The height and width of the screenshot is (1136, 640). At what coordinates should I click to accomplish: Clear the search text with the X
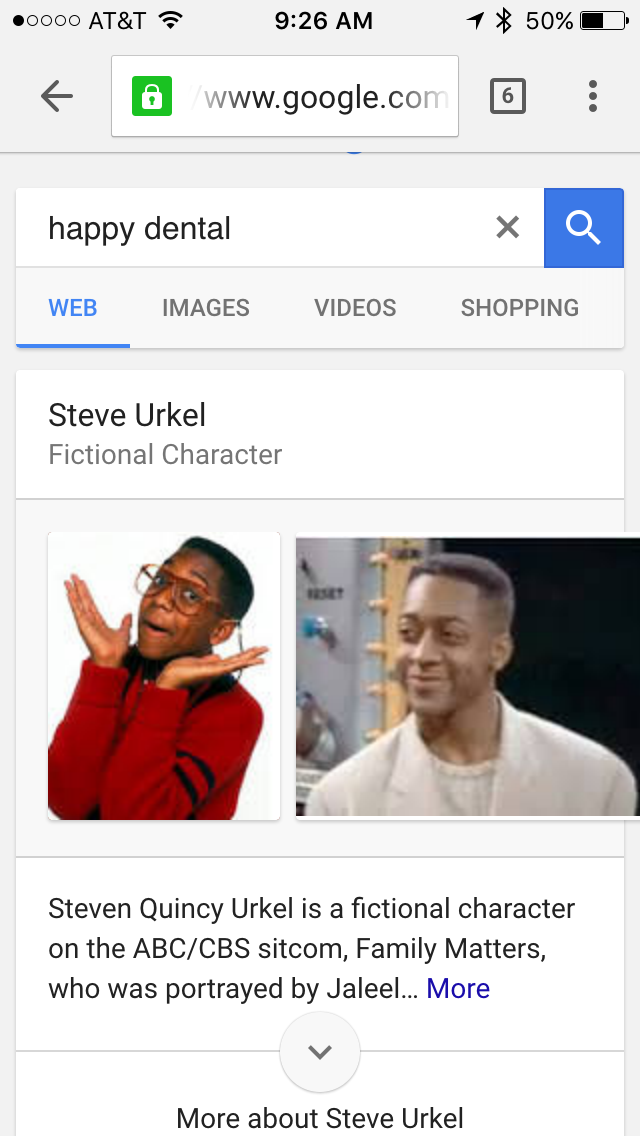(x=508, y=228)
